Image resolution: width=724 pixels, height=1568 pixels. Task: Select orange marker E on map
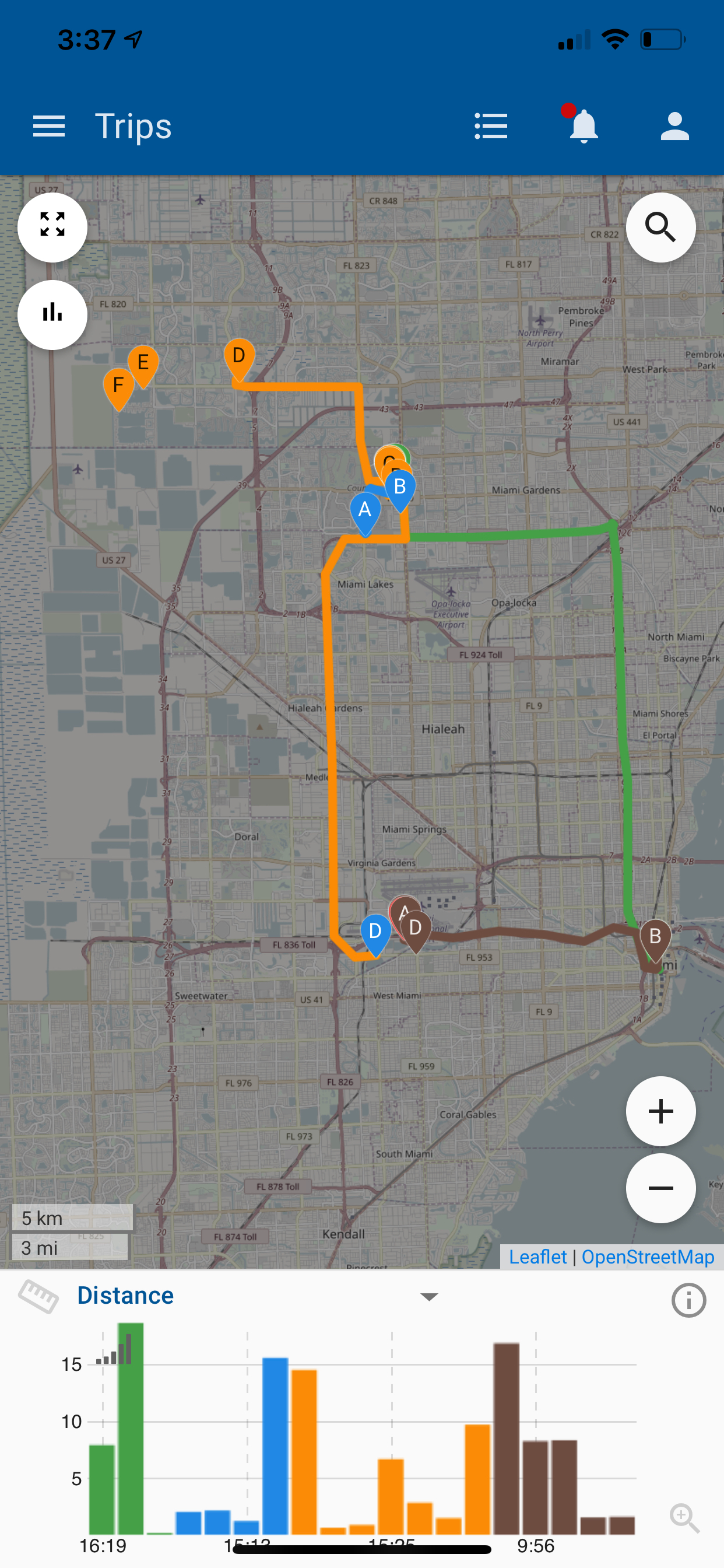click(143, 363)
